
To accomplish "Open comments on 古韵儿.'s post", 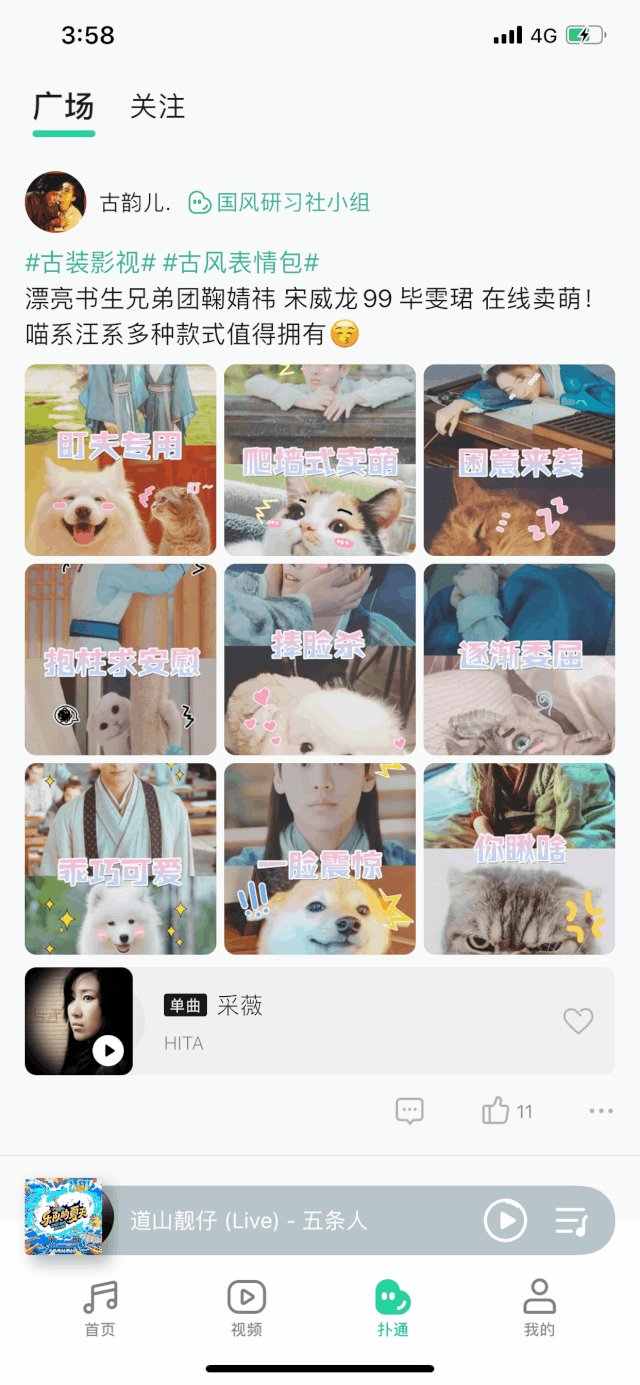I will 410,1111.
